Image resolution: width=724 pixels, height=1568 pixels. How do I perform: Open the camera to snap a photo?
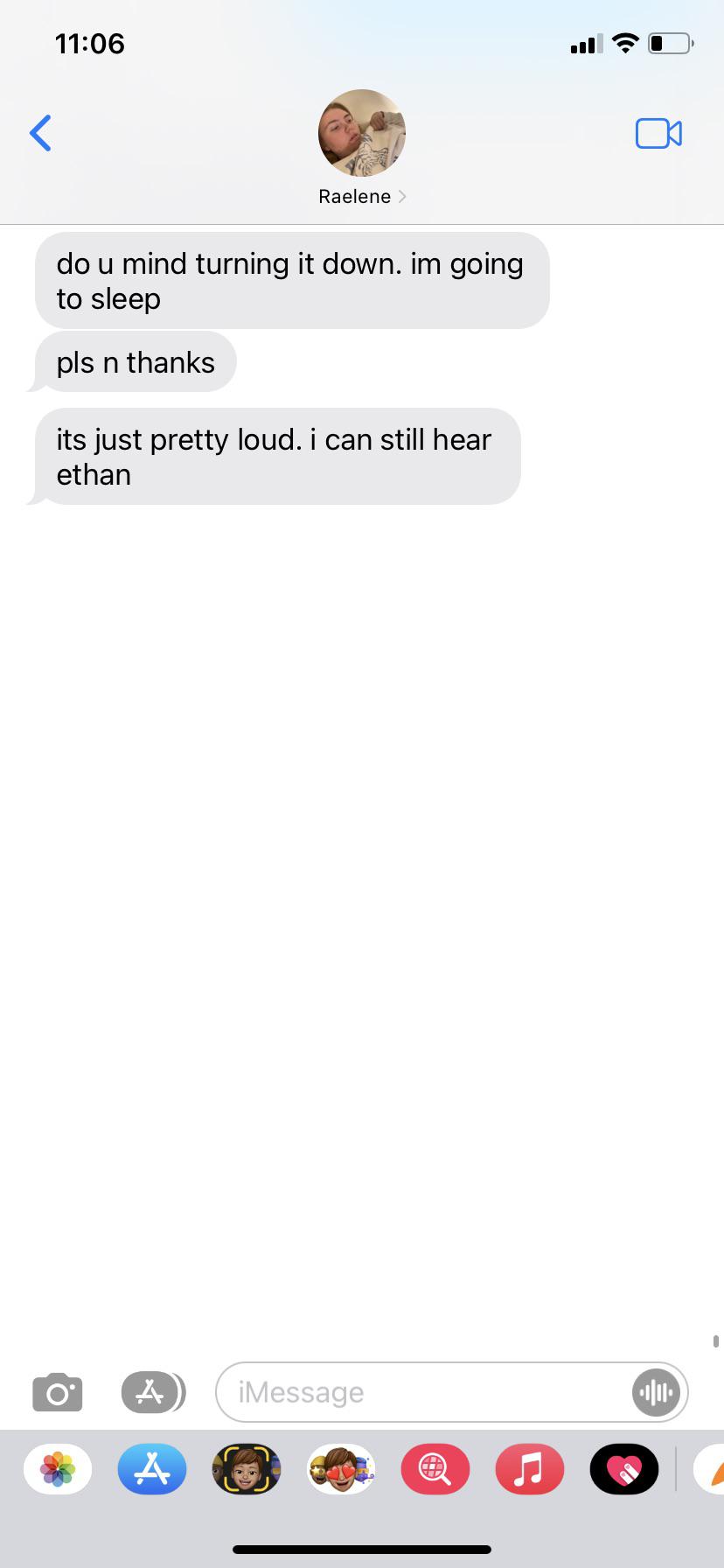[x=57, y=1392]
